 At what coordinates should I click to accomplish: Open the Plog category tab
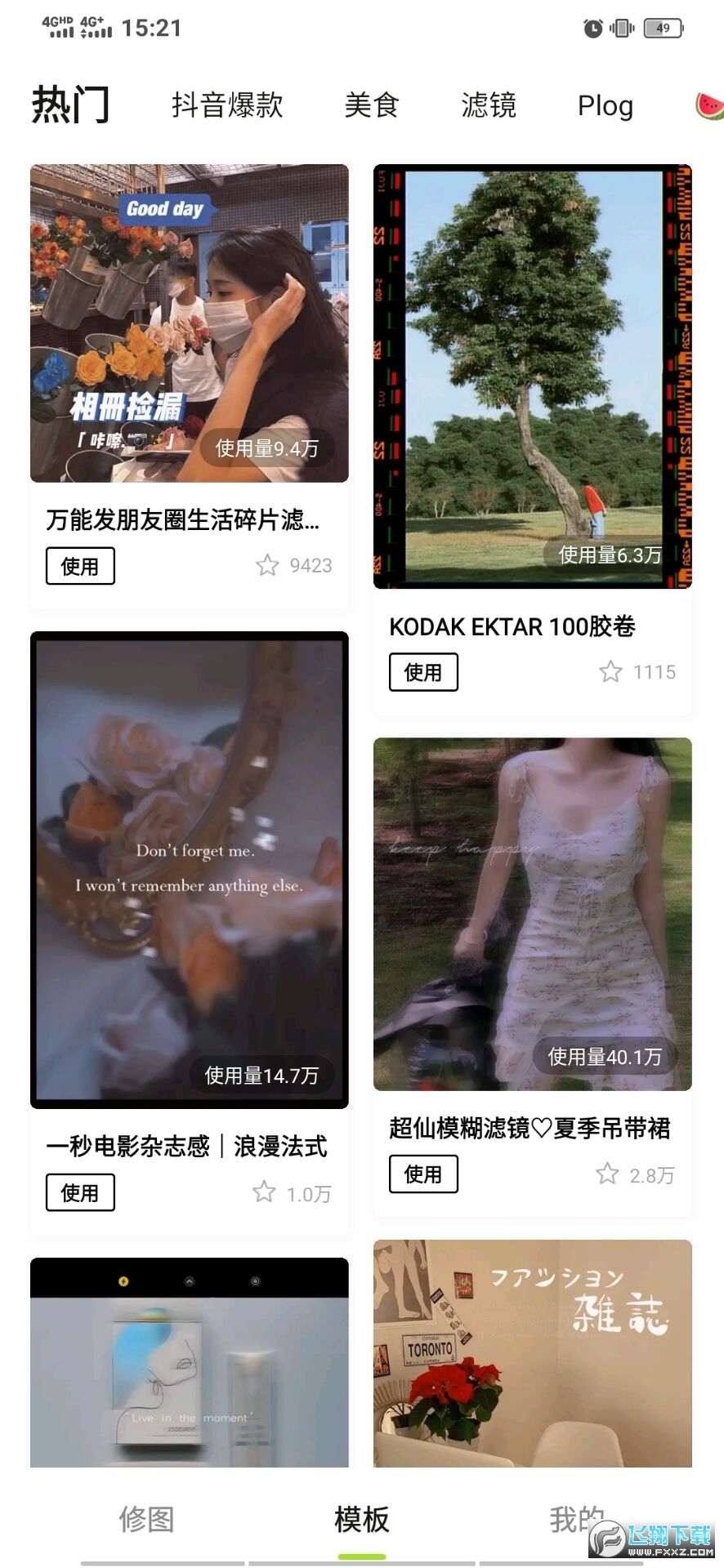605,105
